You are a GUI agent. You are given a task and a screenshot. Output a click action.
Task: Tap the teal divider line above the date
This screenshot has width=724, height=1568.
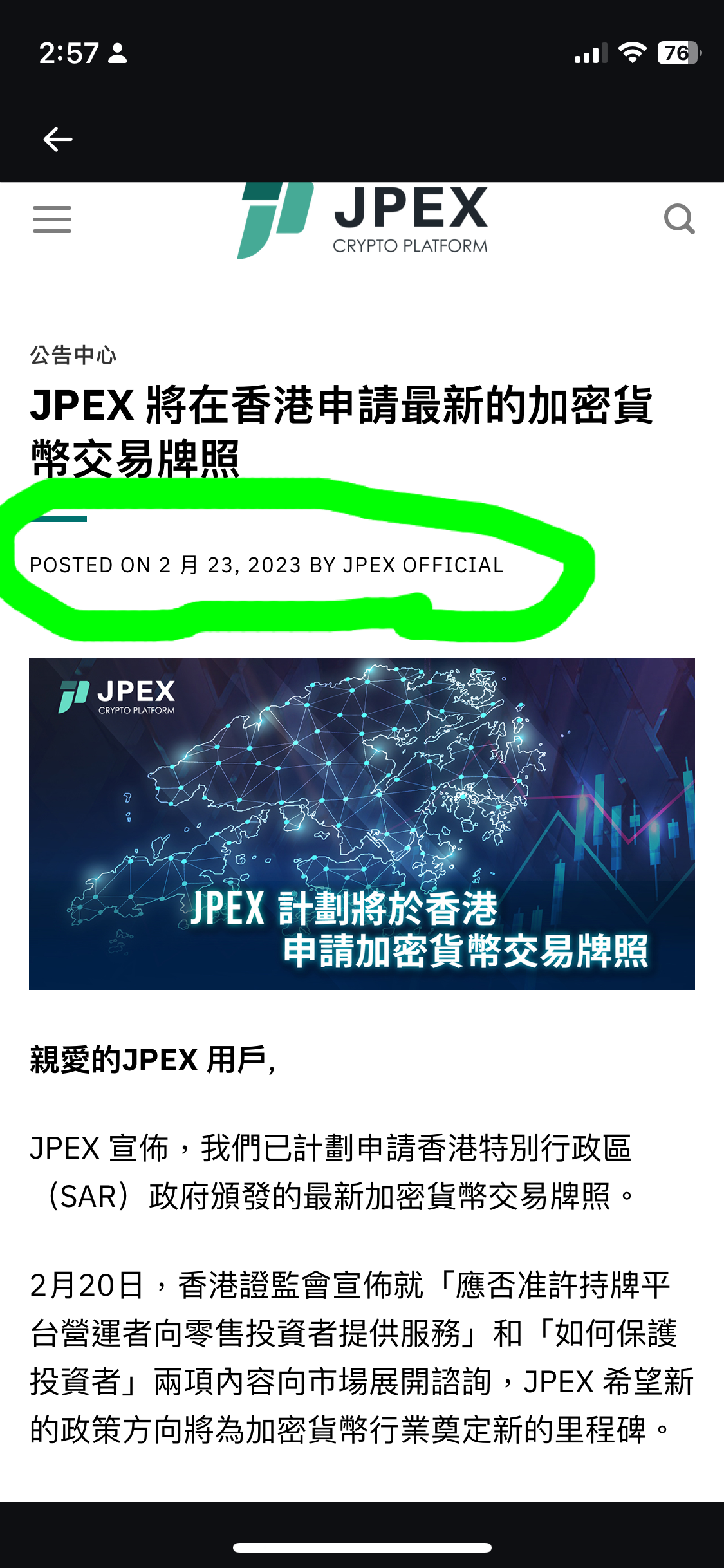click(x=59, y=519)
